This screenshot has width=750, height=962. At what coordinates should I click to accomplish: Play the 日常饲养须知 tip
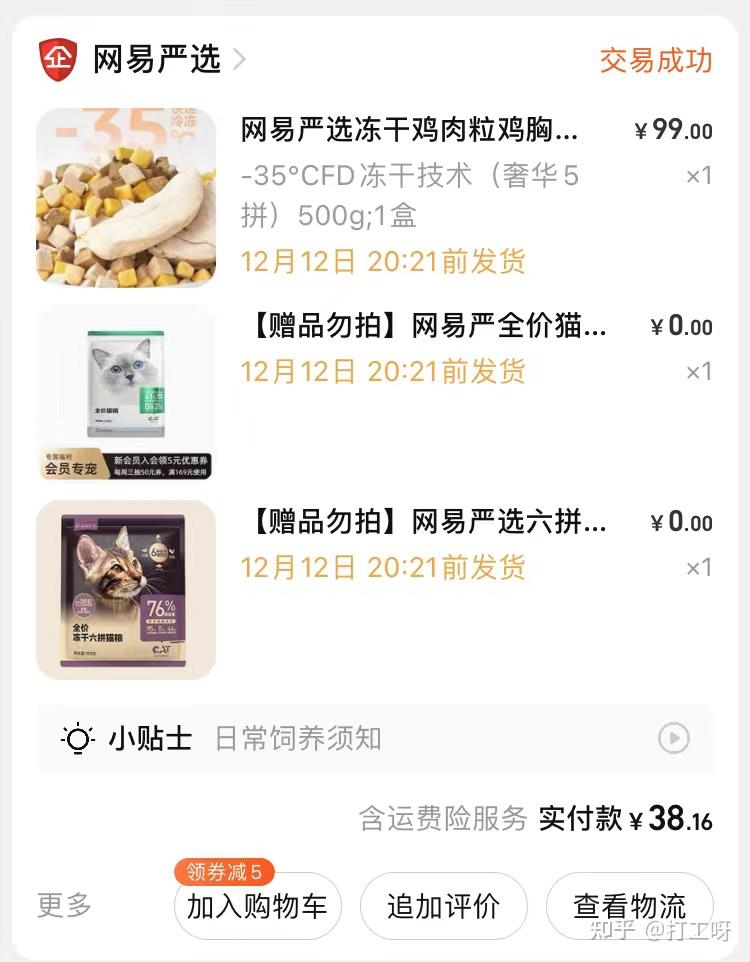673,739
